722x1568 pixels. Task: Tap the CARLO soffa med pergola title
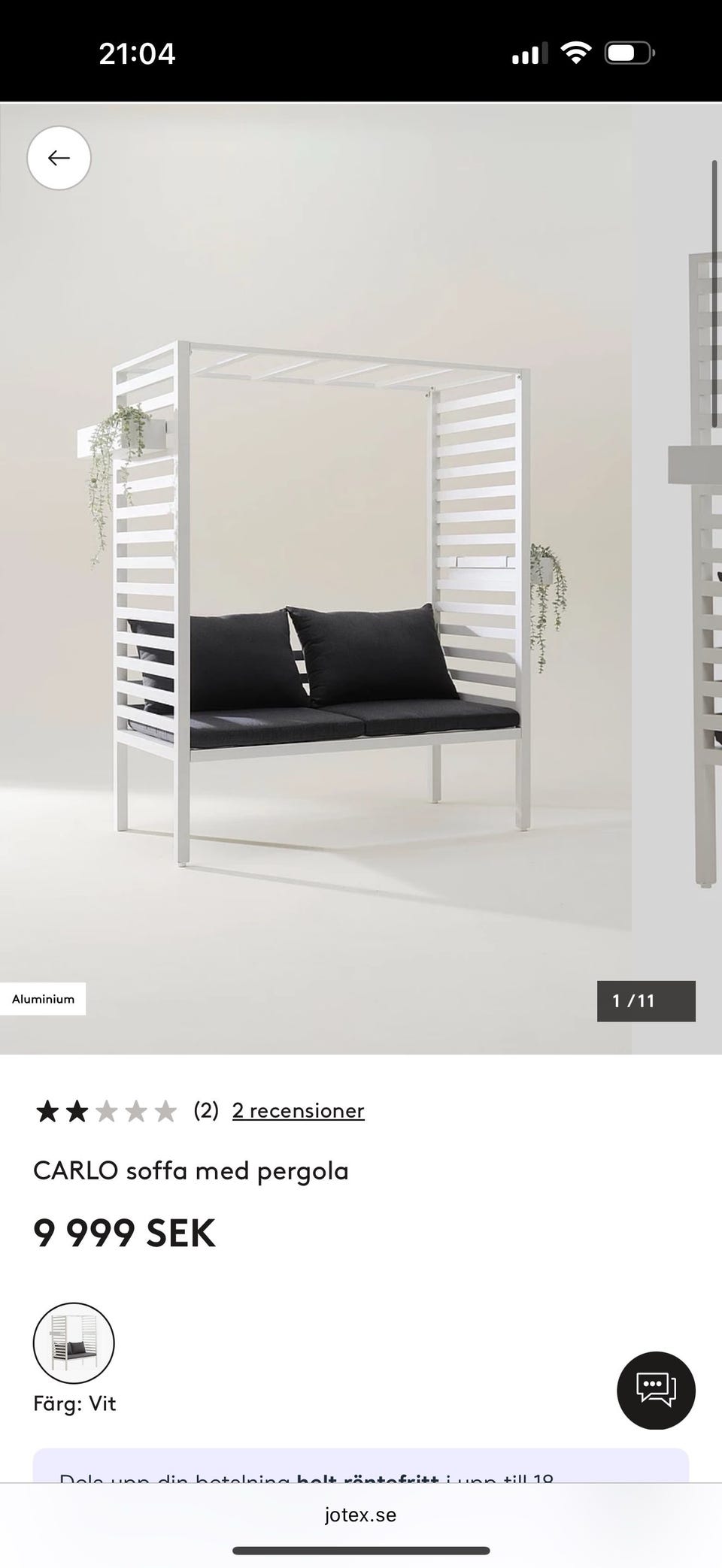point(193,1170)
